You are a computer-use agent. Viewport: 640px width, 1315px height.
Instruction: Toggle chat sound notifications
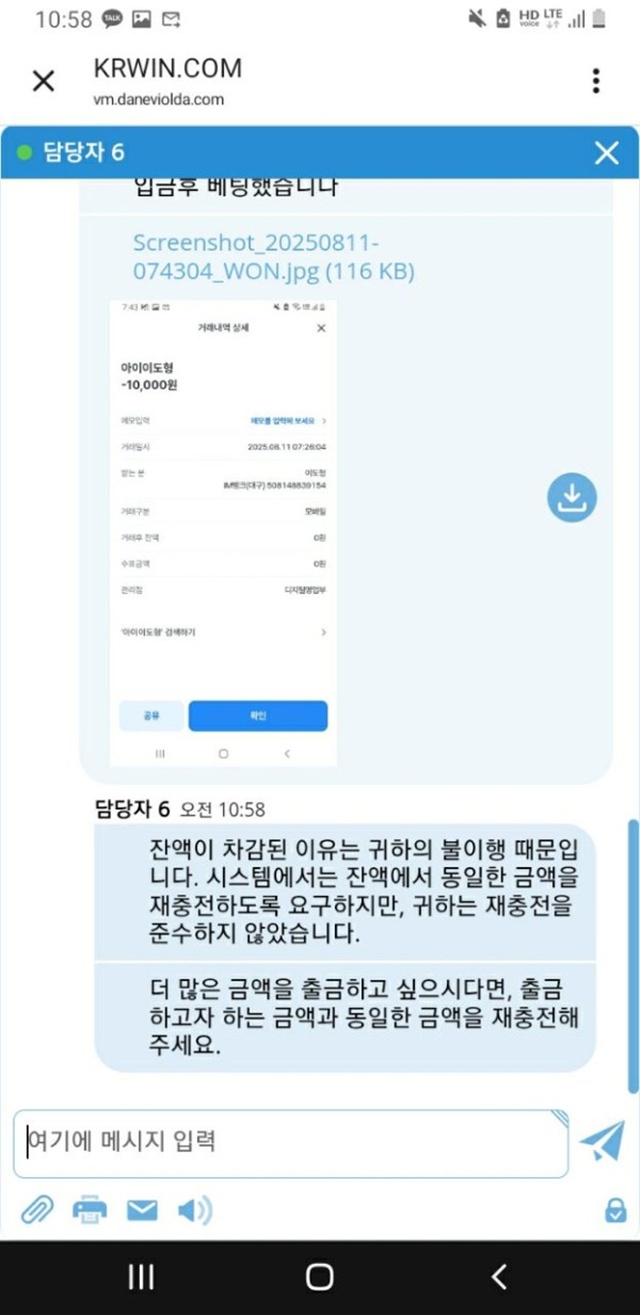(194, 1211)
